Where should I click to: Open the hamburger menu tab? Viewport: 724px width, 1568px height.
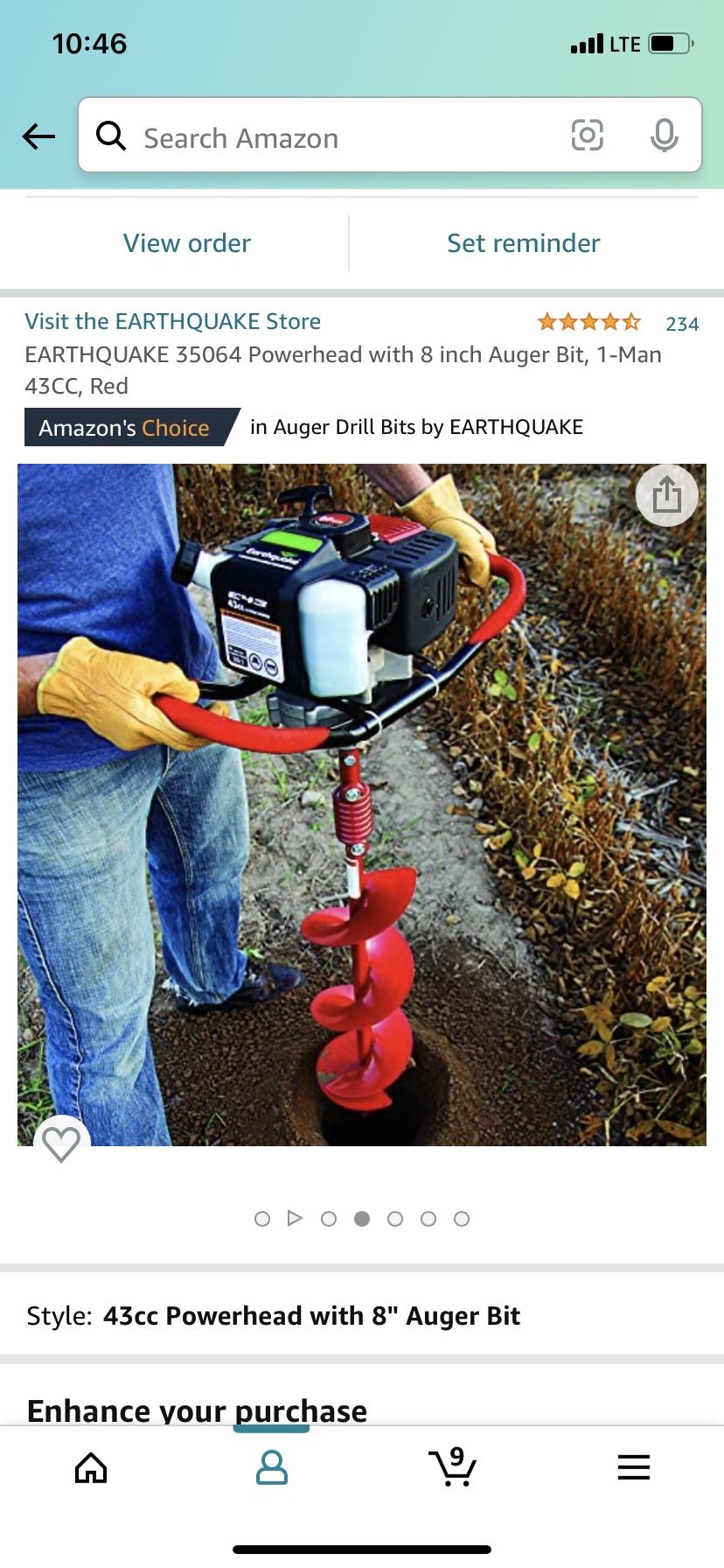[633, 1467]
